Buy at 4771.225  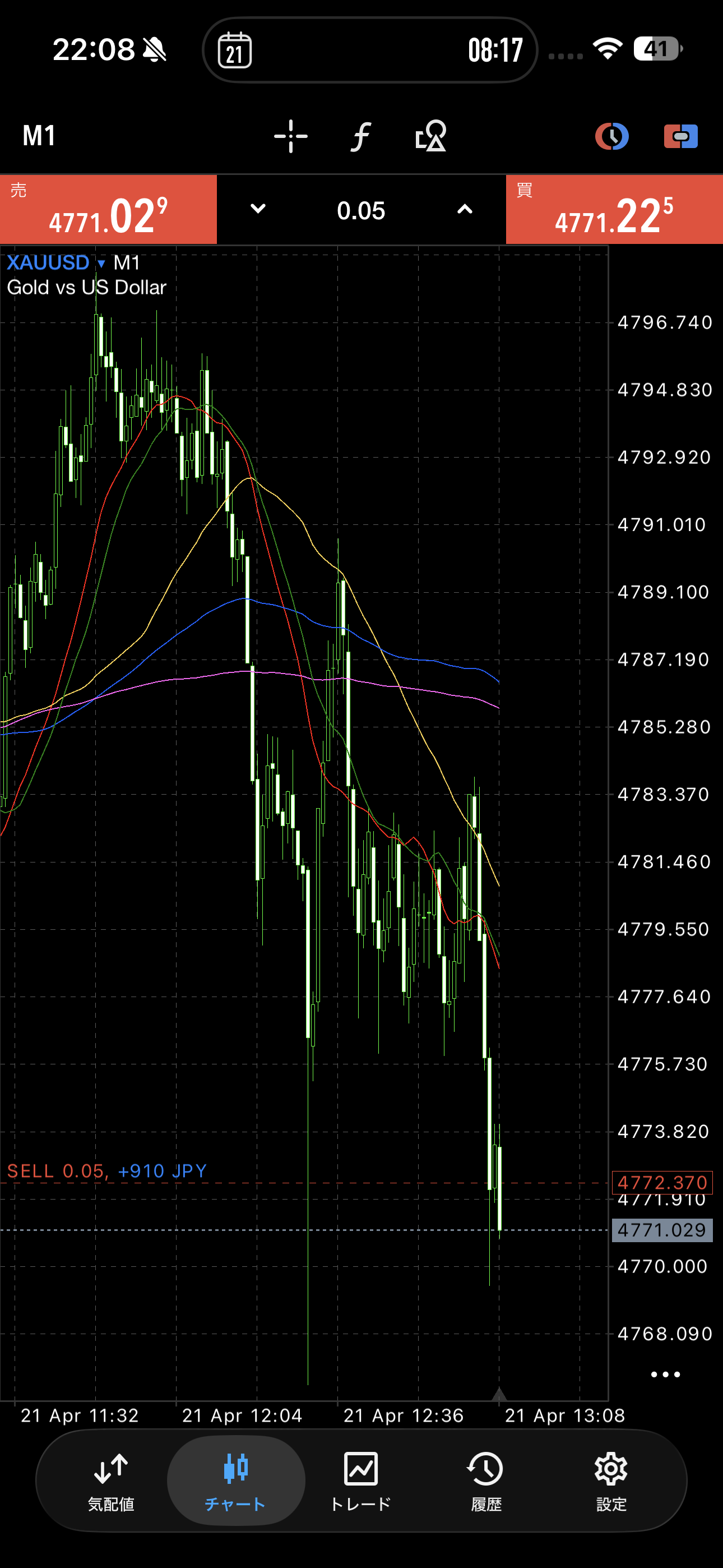coord(614,211)
